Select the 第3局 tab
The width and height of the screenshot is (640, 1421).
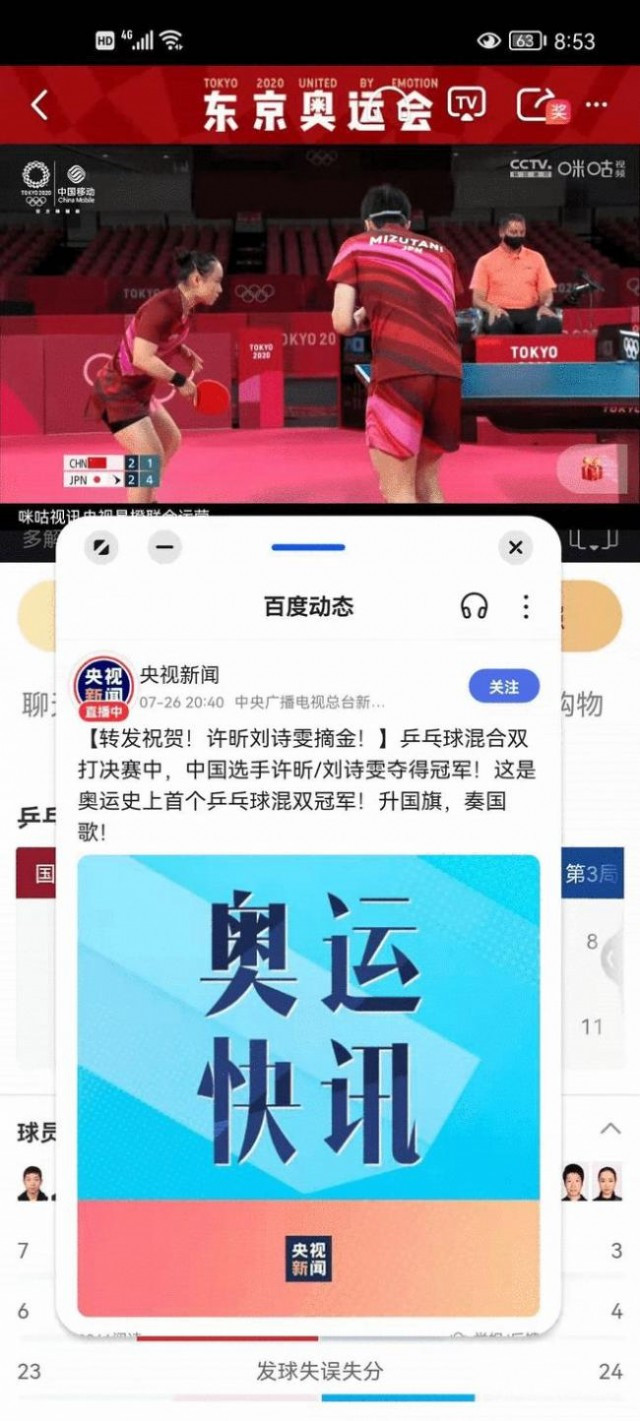point(590,873)
